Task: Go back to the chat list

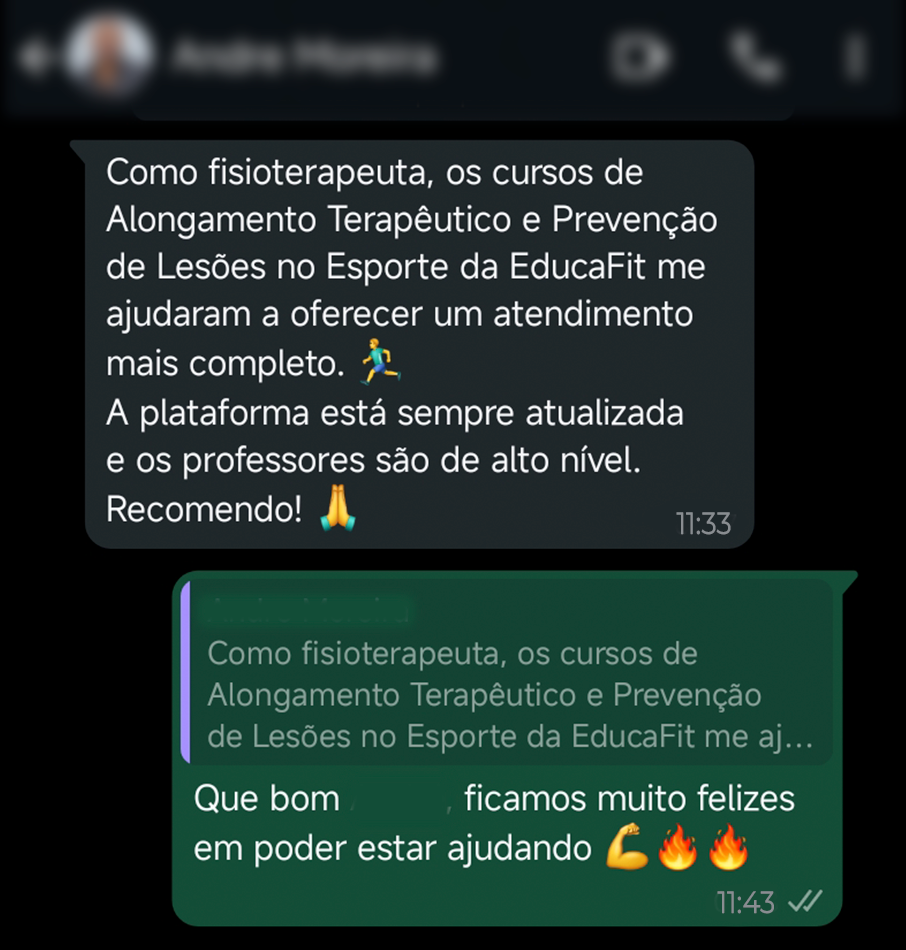Action: 38,58
